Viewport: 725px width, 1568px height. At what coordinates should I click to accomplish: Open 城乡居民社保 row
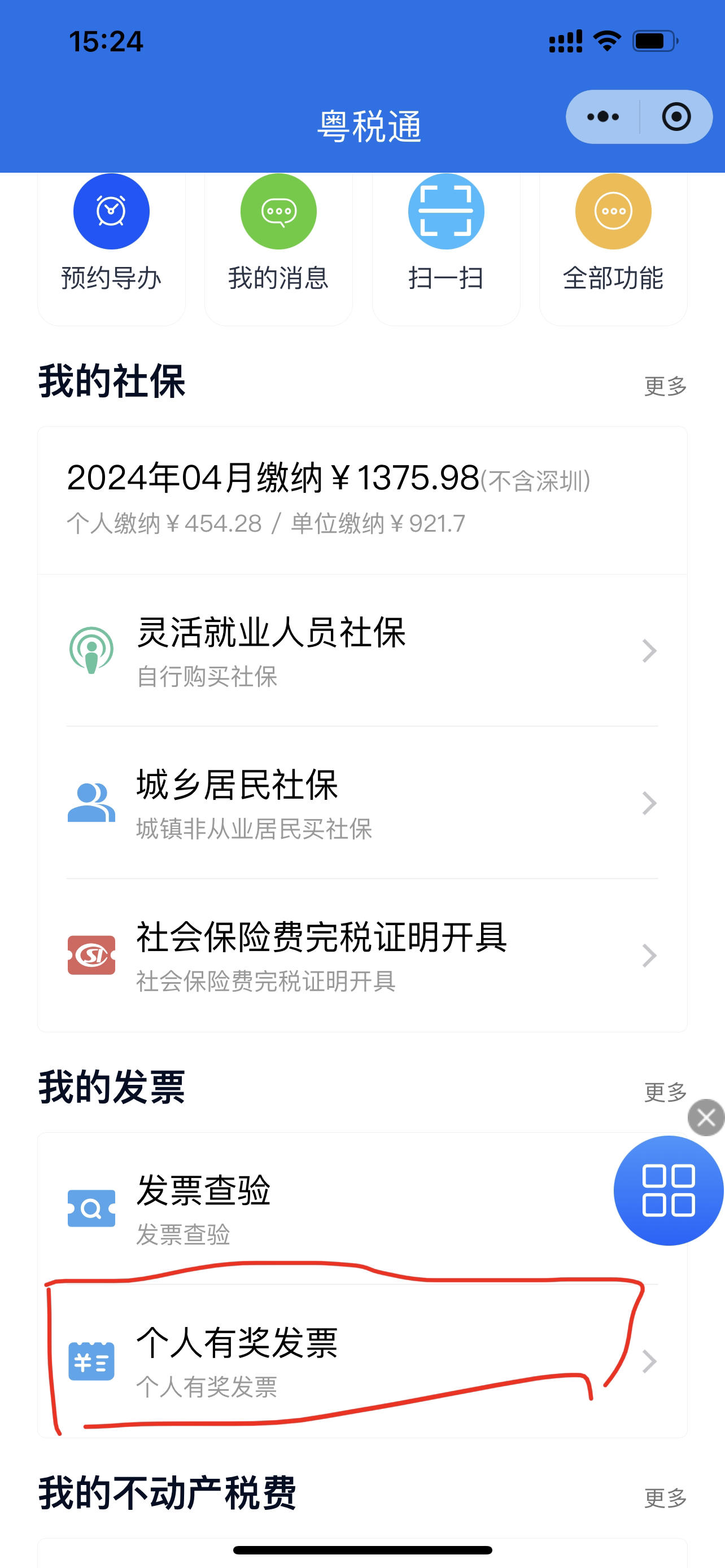click(x=362, y=803)
